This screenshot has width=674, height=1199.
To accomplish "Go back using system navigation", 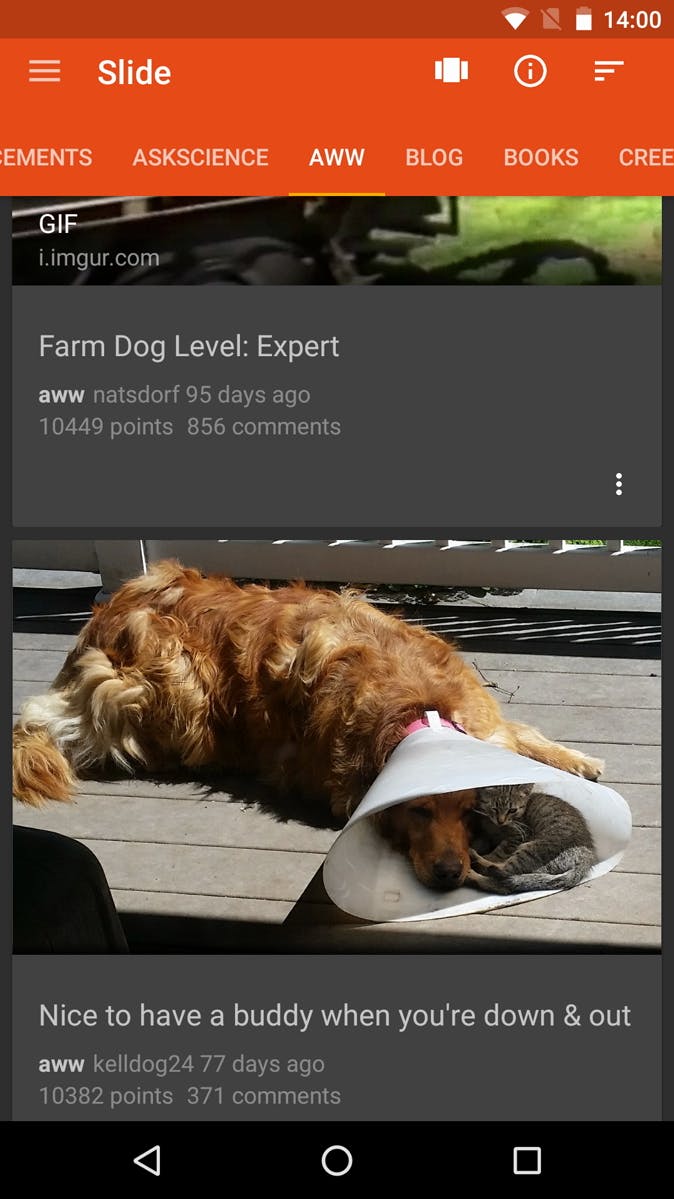I will pos(147,1160).
